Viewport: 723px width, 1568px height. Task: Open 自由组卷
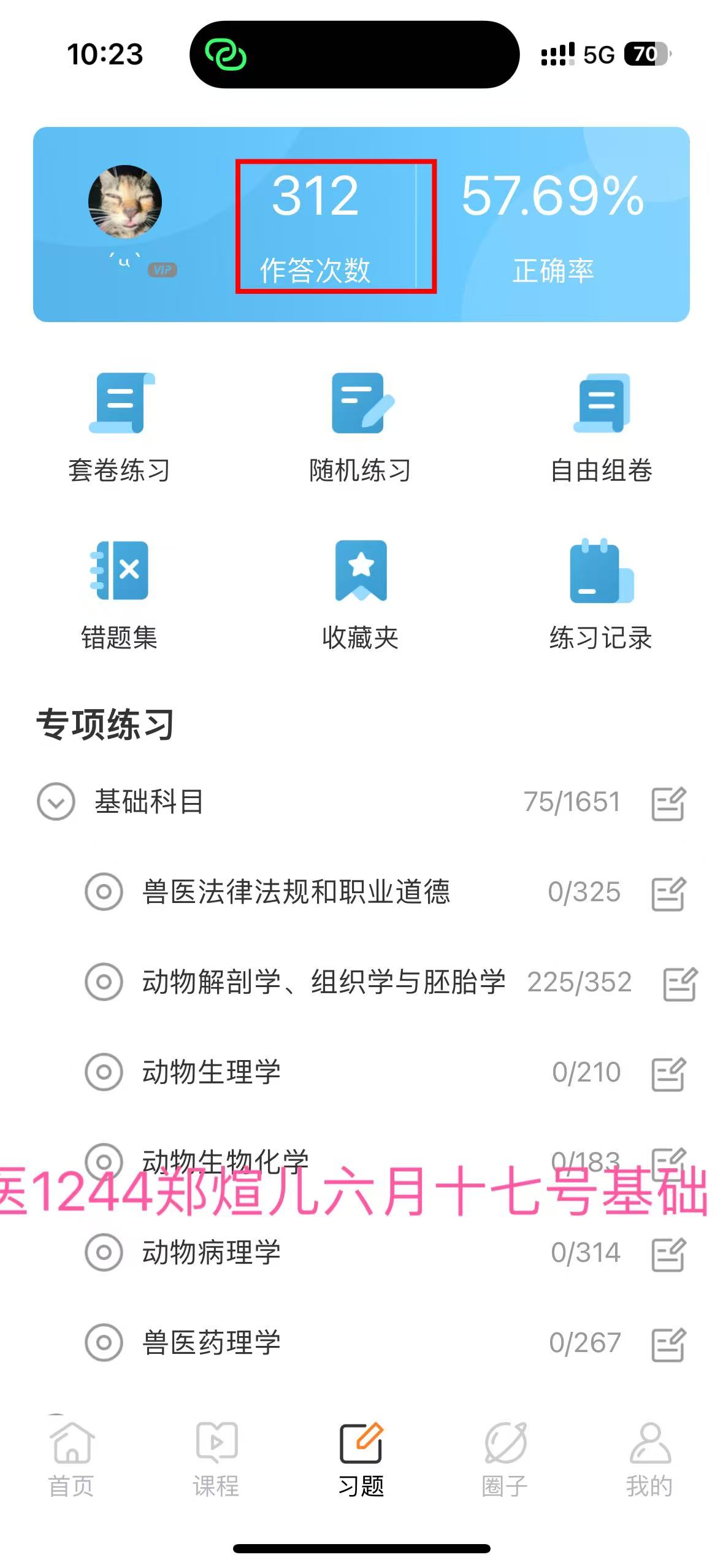point(601,428)
